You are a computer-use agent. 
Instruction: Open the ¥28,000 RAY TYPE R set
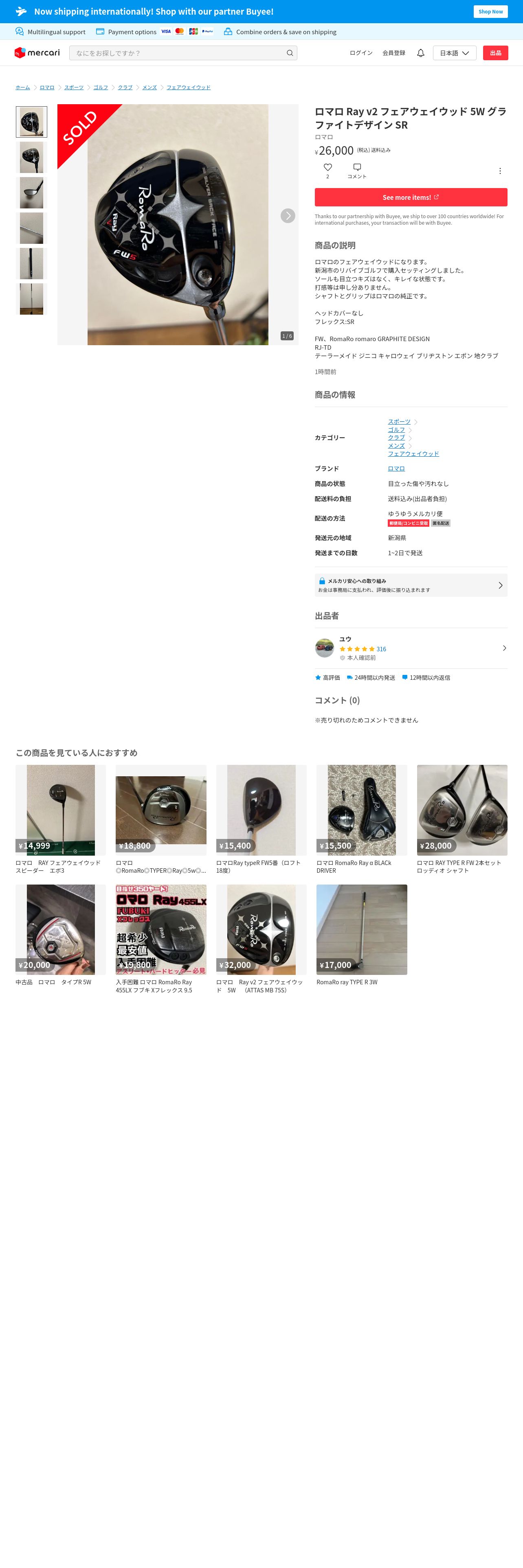pyautogui.click(x=462, y=819)
